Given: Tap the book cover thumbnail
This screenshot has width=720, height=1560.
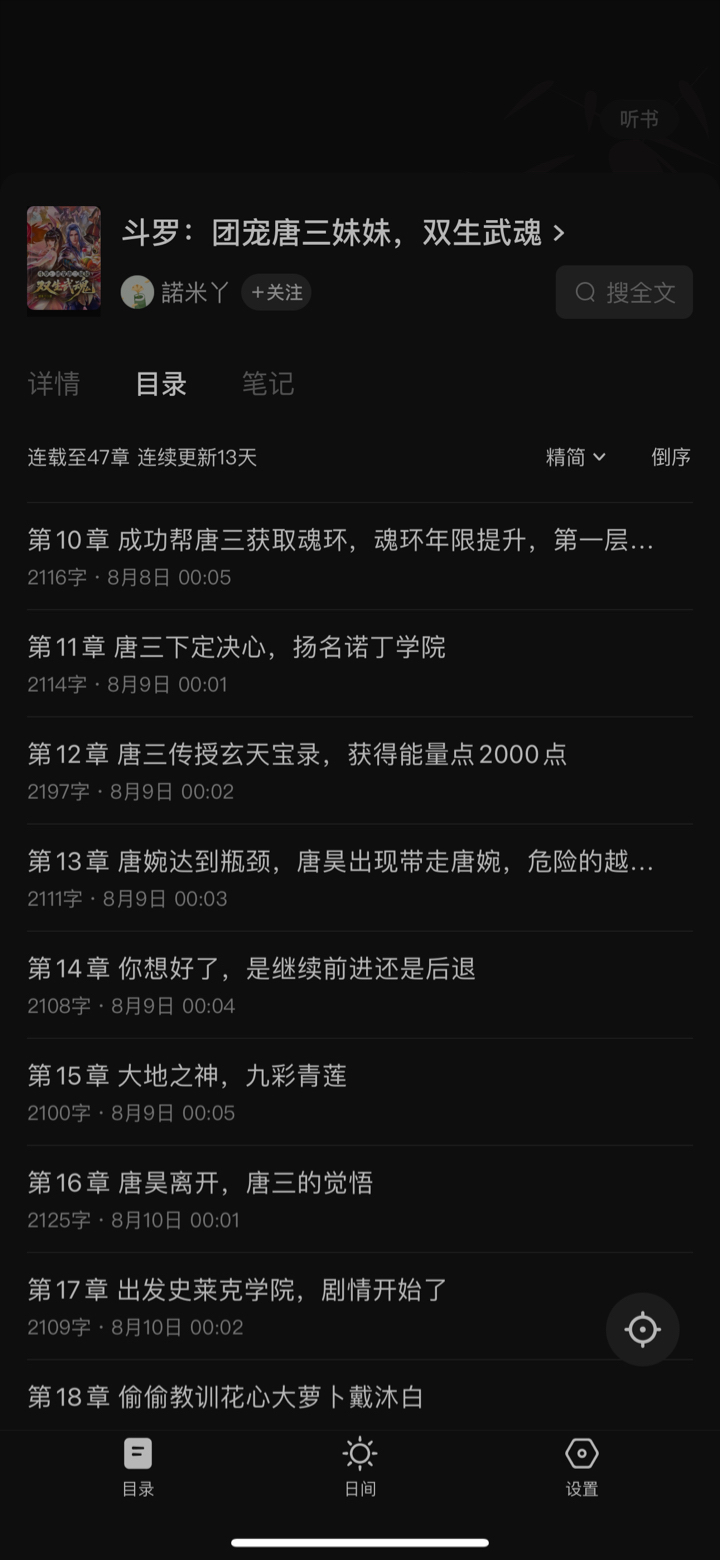Looking at the screenshot, I should 64,258.
